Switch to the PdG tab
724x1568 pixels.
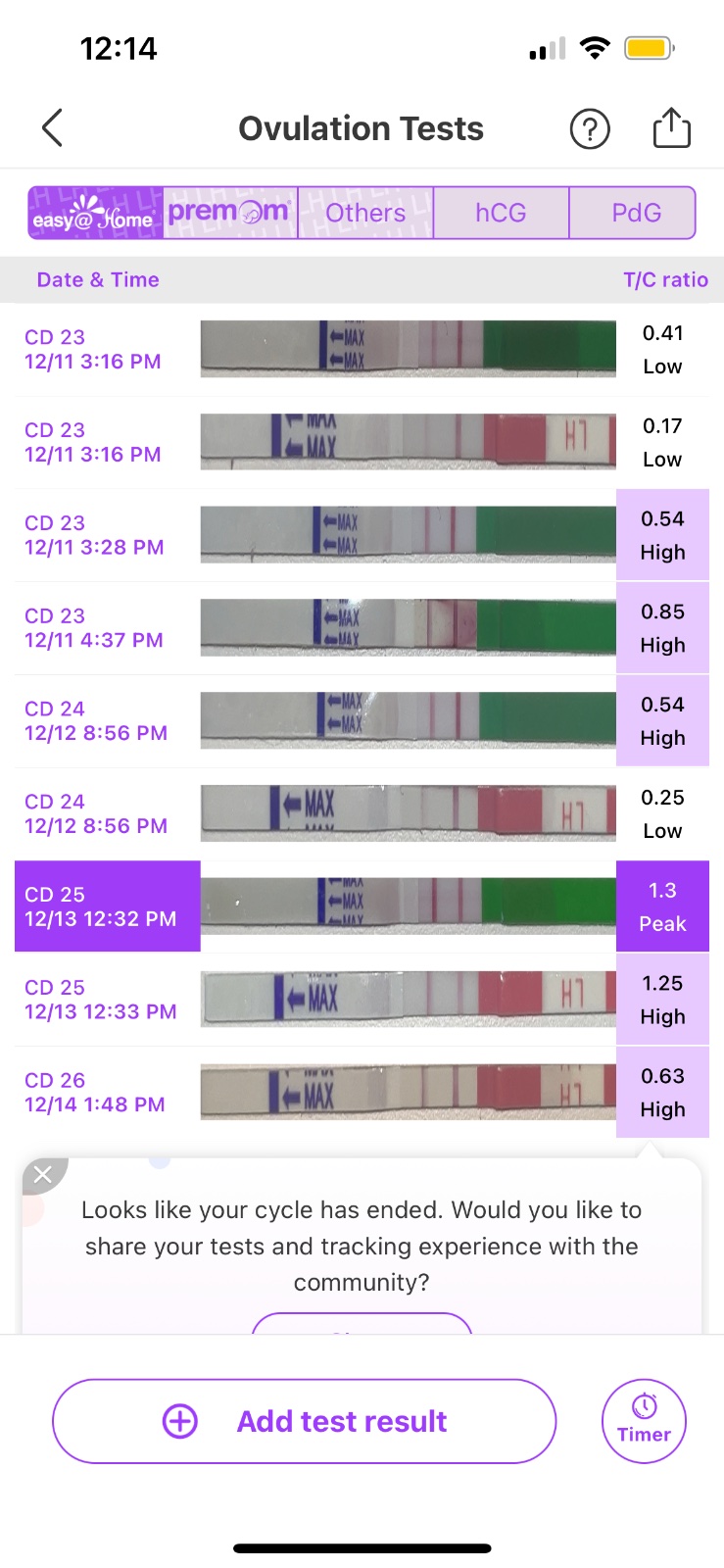pyautogui.click(x=636, y=213)
